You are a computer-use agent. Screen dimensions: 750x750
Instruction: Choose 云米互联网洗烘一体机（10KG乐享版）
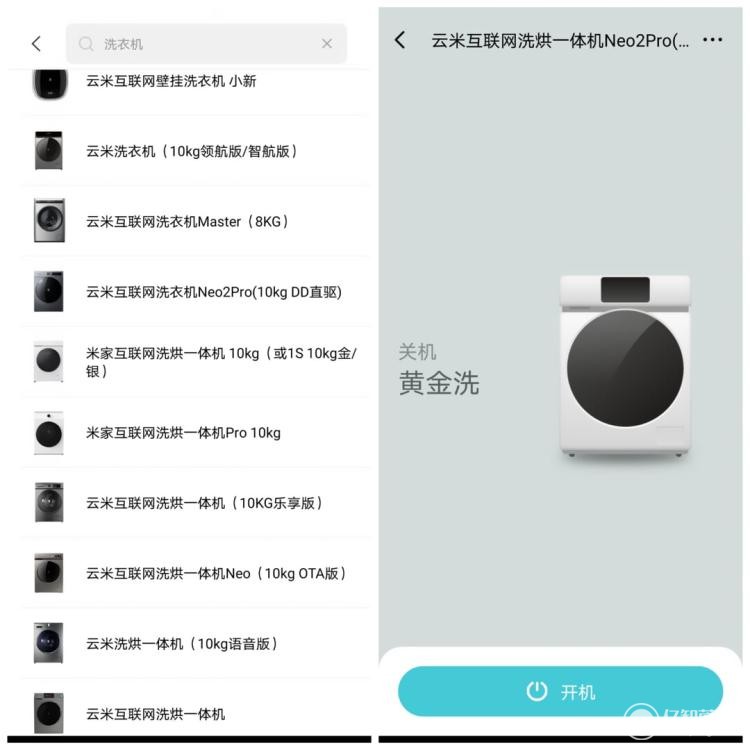point(204,503)
